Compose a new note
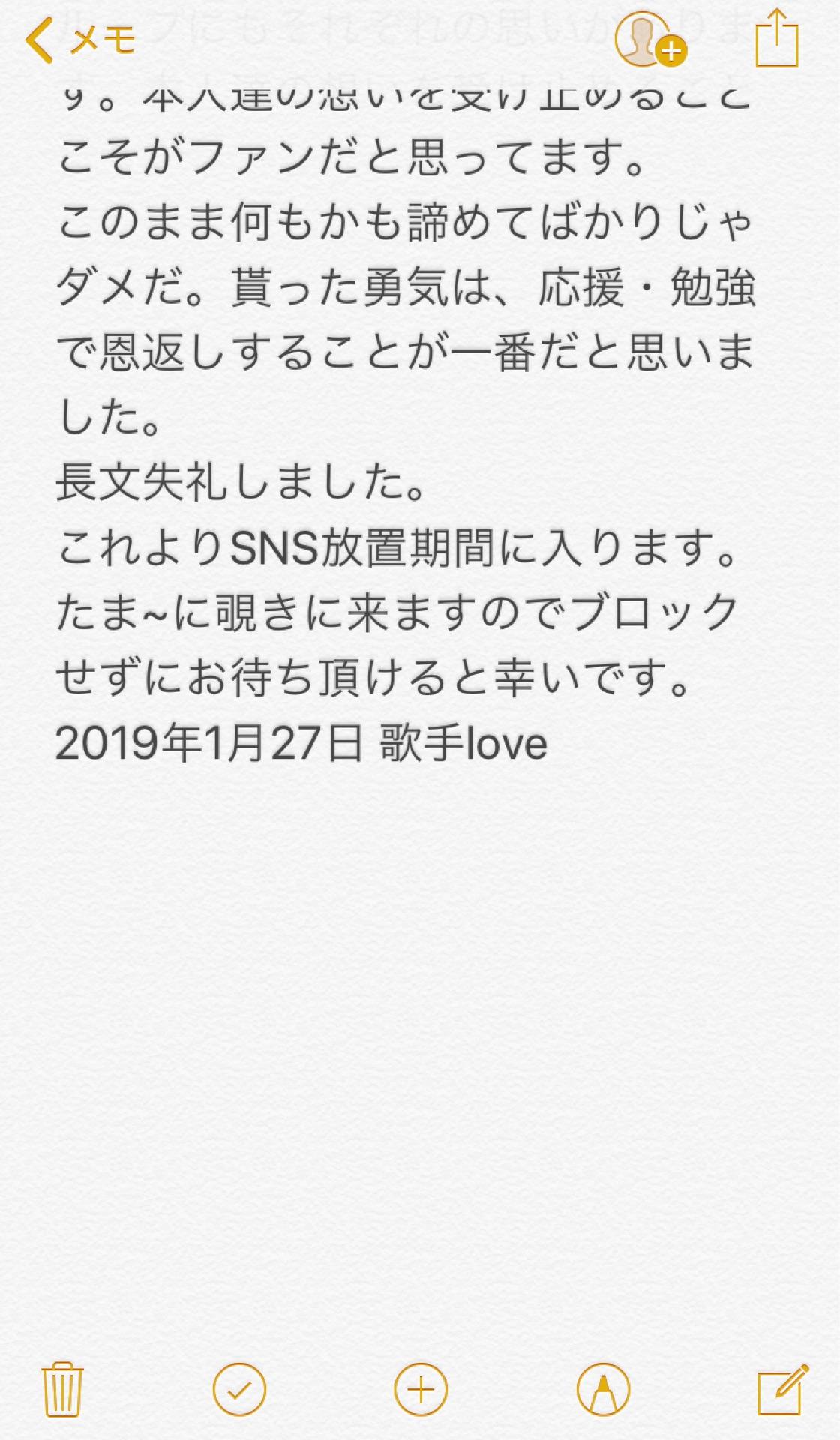 [782, 1389]
